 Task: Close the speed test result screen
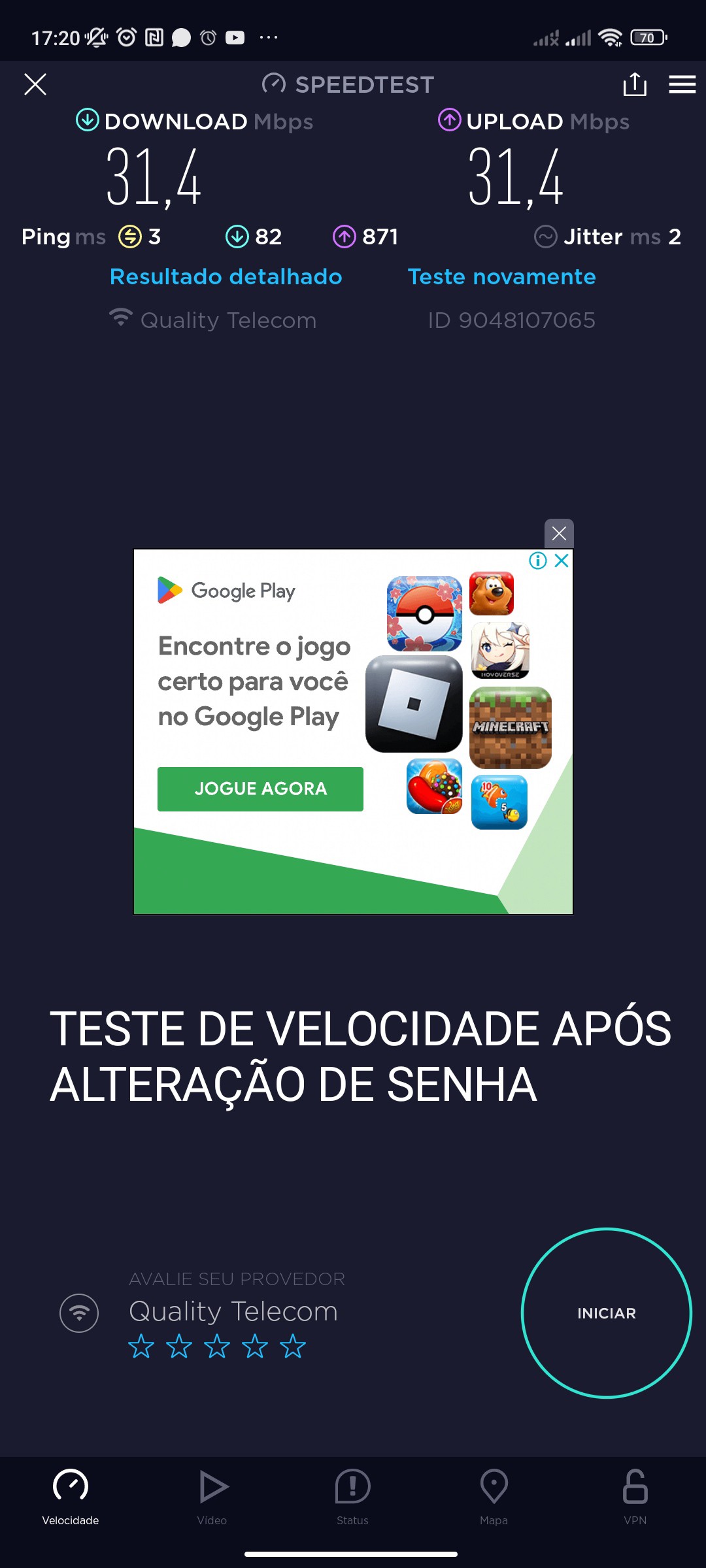[x=35, y=84]
